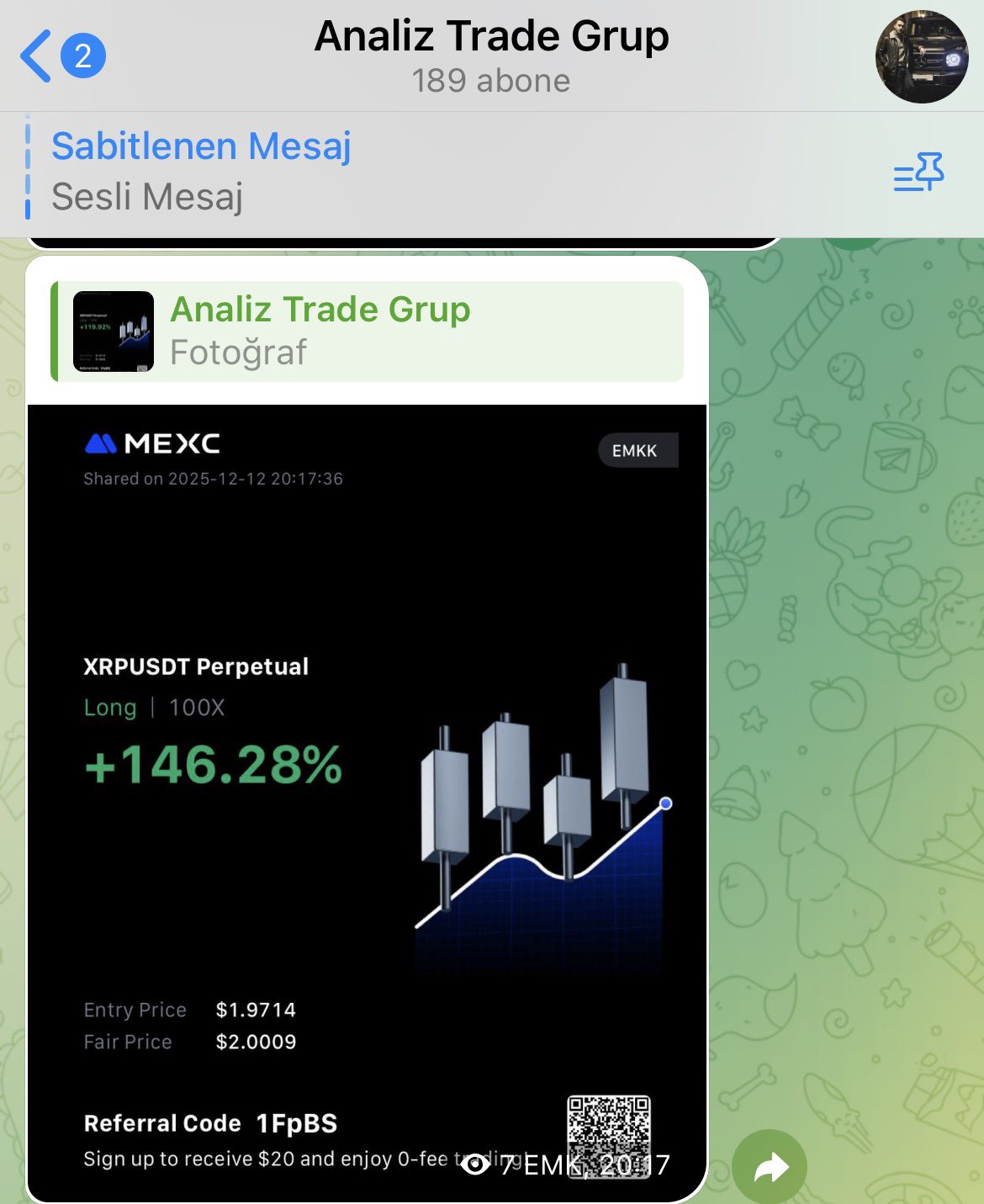Open Analiz Trade Grup channel info

click(x=491, y=56)
